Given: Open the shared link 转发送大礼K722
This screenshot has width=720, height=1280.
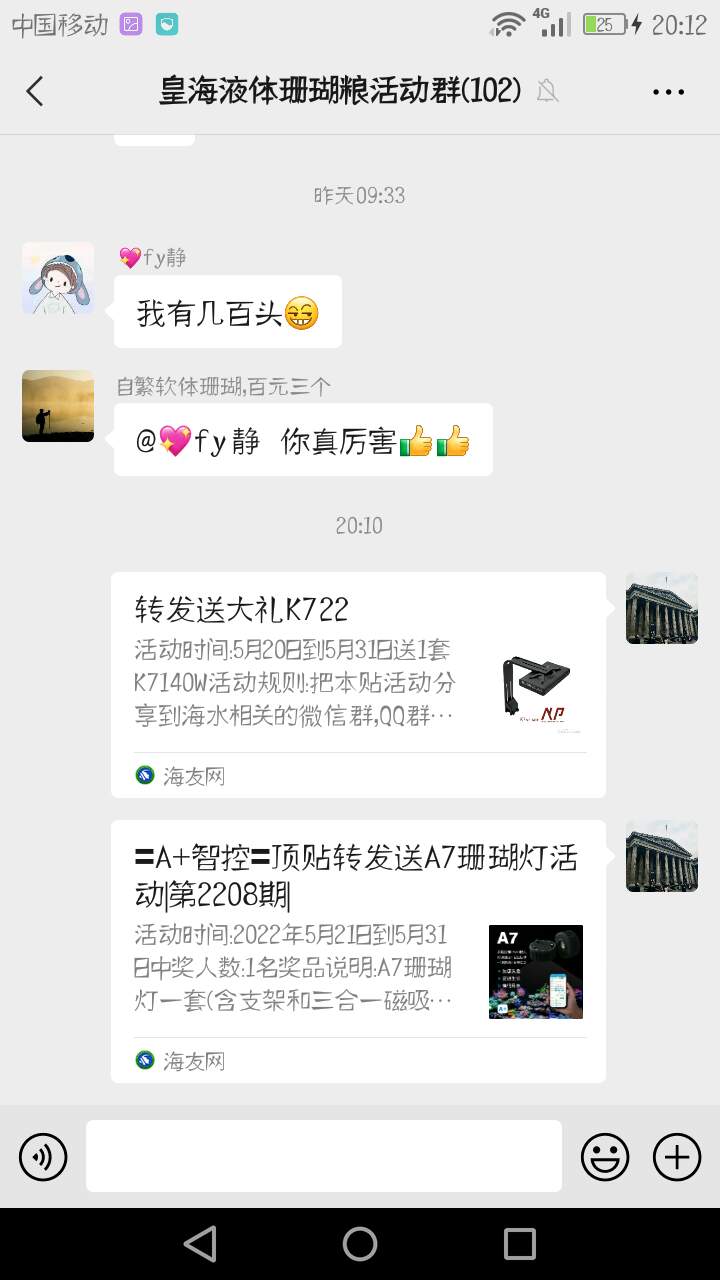Looking at the screenshot, I should point(358,684).
